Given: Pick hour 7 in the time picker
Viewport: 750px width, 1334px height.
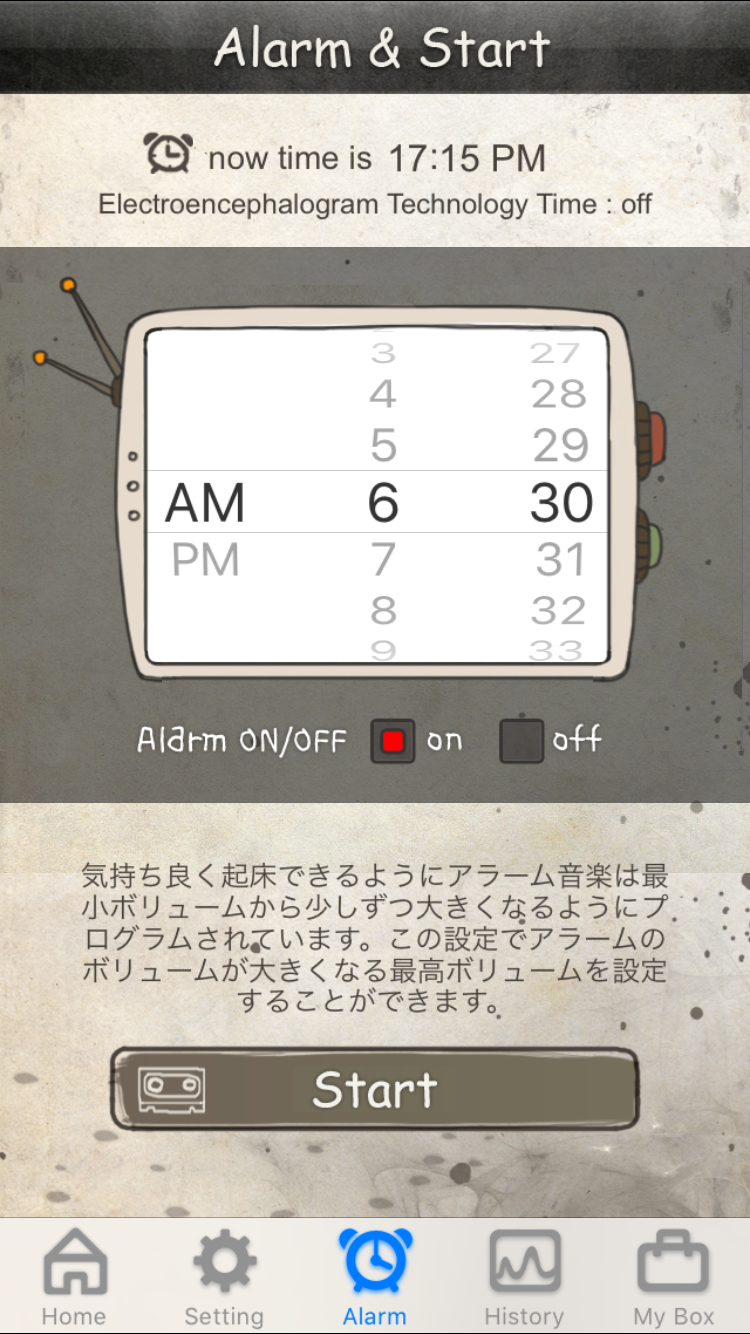Looking at the screenshot, I should [x=384, y=560].
